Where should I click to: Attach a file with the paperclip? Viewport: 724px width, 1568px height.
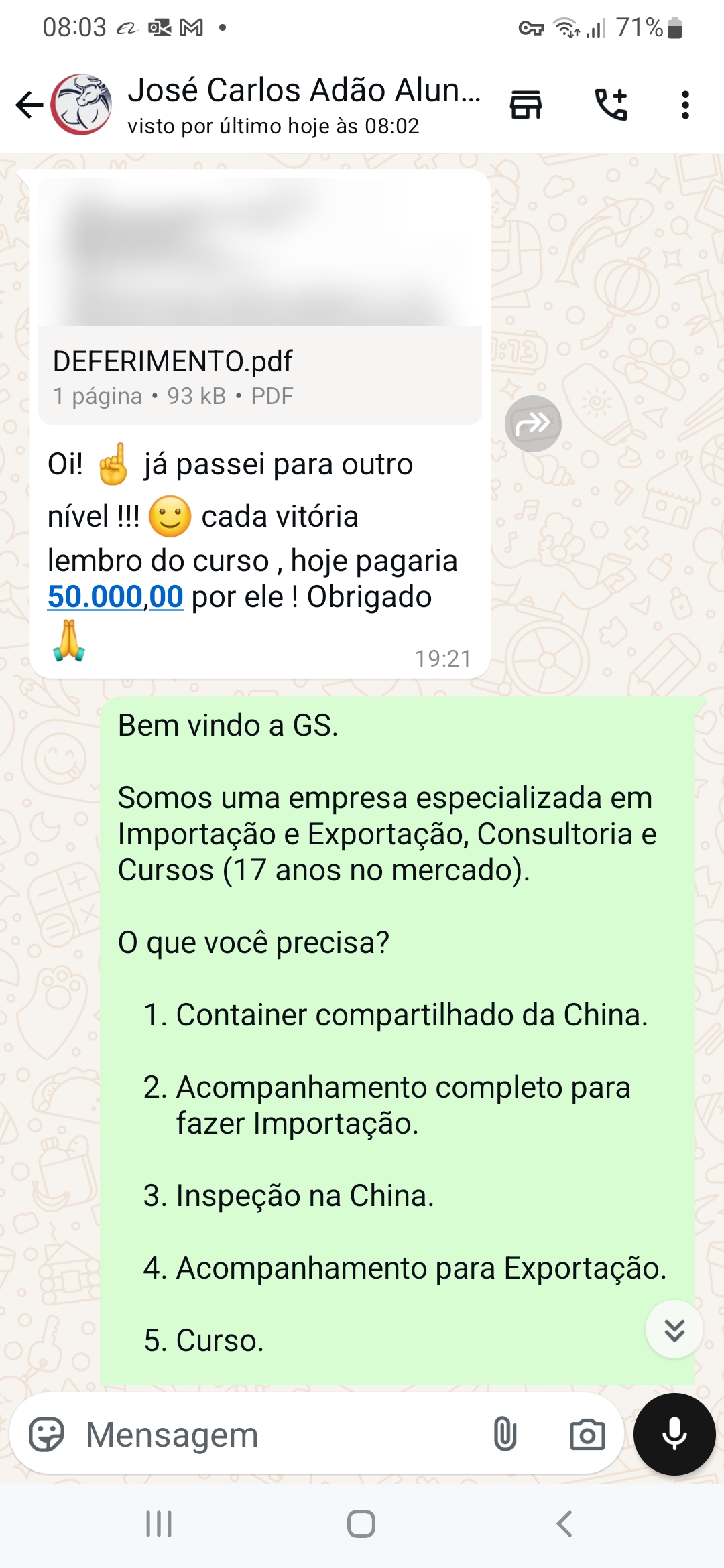pyautogui.click(x=505, y=1435)
